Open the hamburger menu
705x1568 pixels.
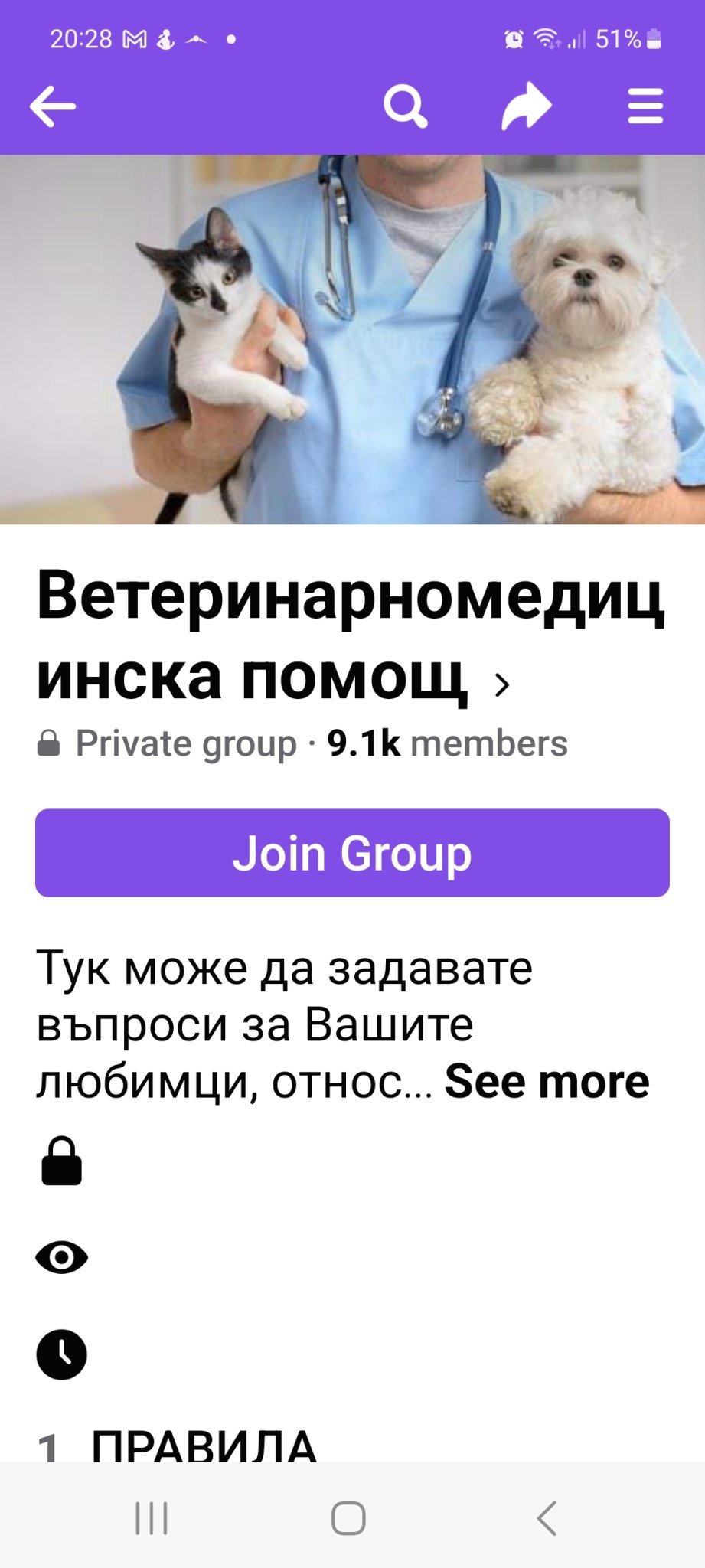[645, 106]
